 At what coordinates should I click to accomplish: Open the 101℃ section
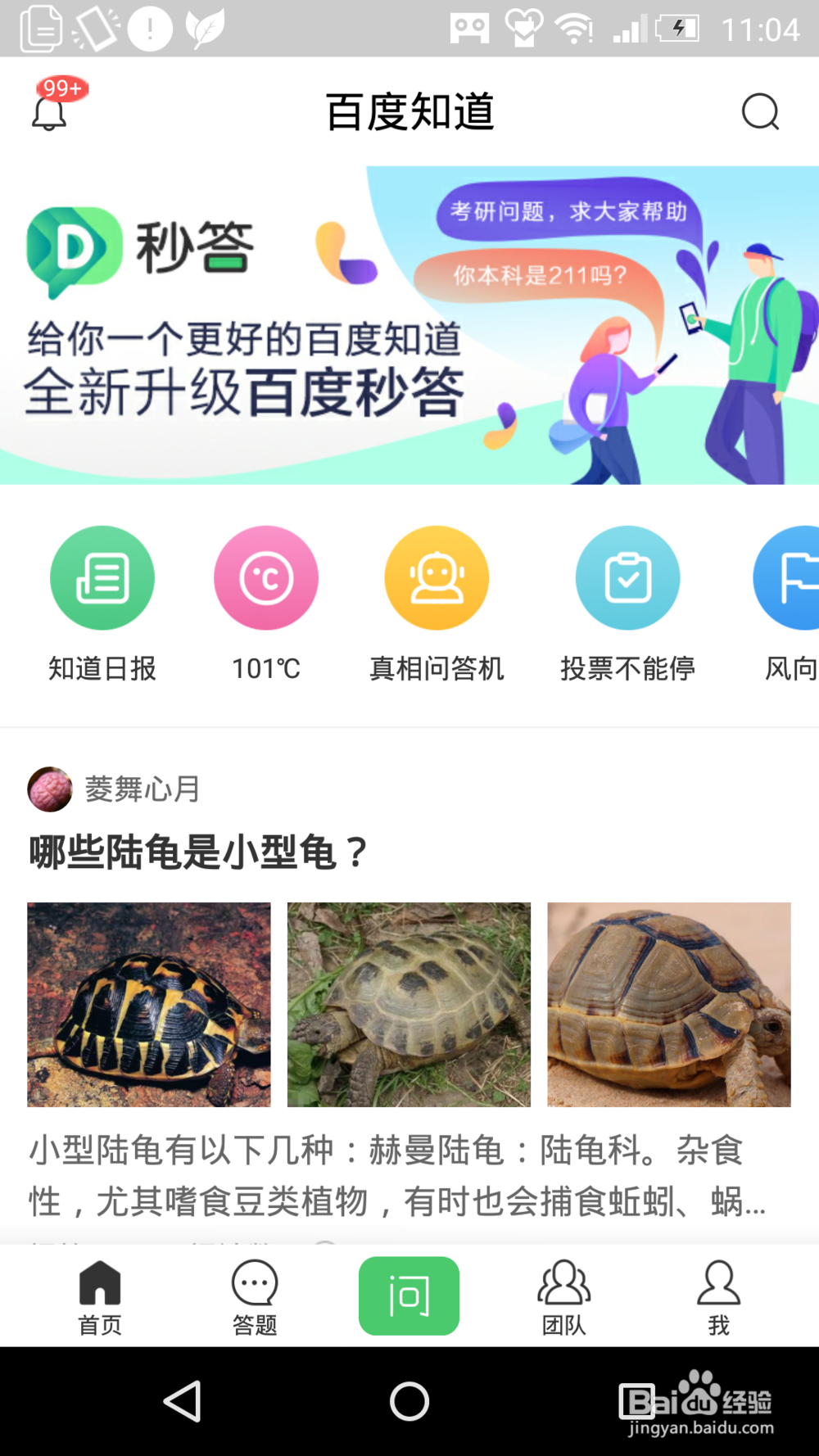coord(266,578)
